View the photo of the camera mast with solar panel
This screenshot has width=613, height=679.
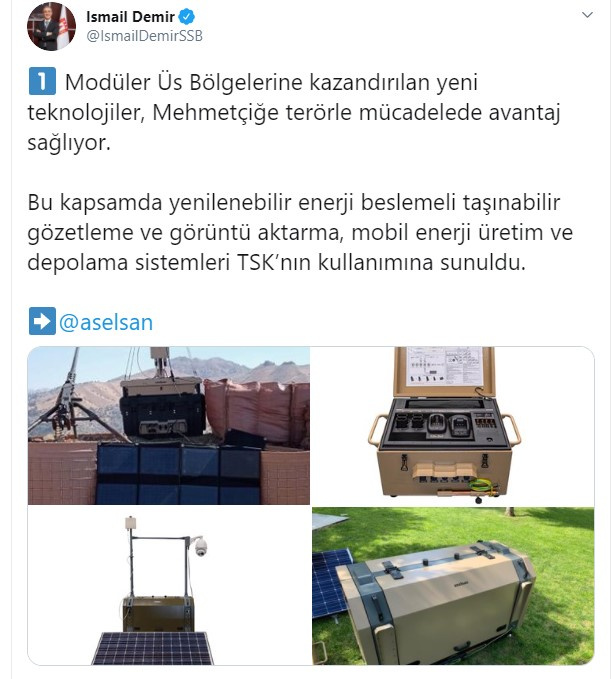coord(168,587)
